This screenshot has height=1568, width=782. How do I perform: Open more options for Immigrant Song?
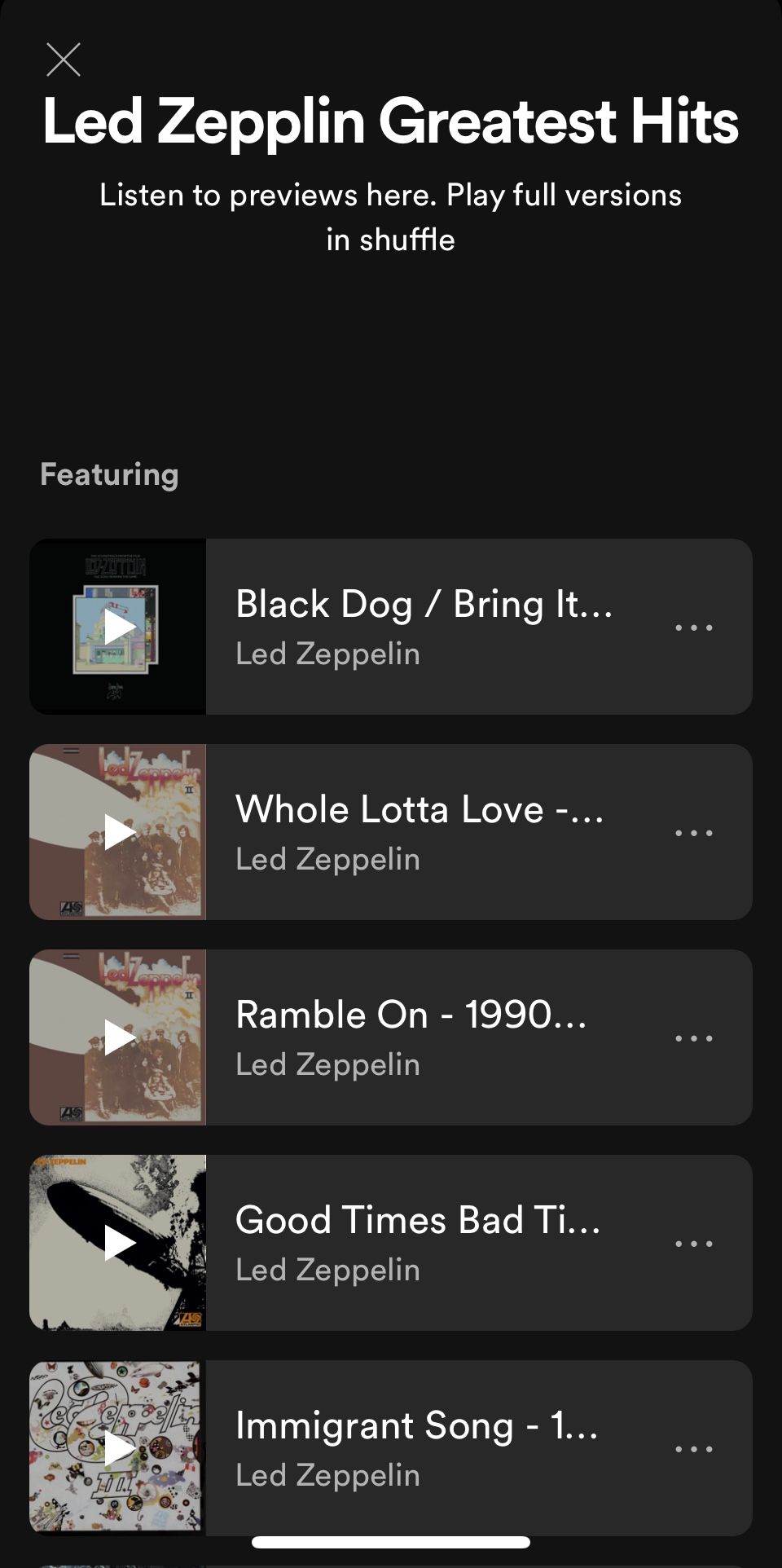pyautogui.click(x=693, y=1447)
